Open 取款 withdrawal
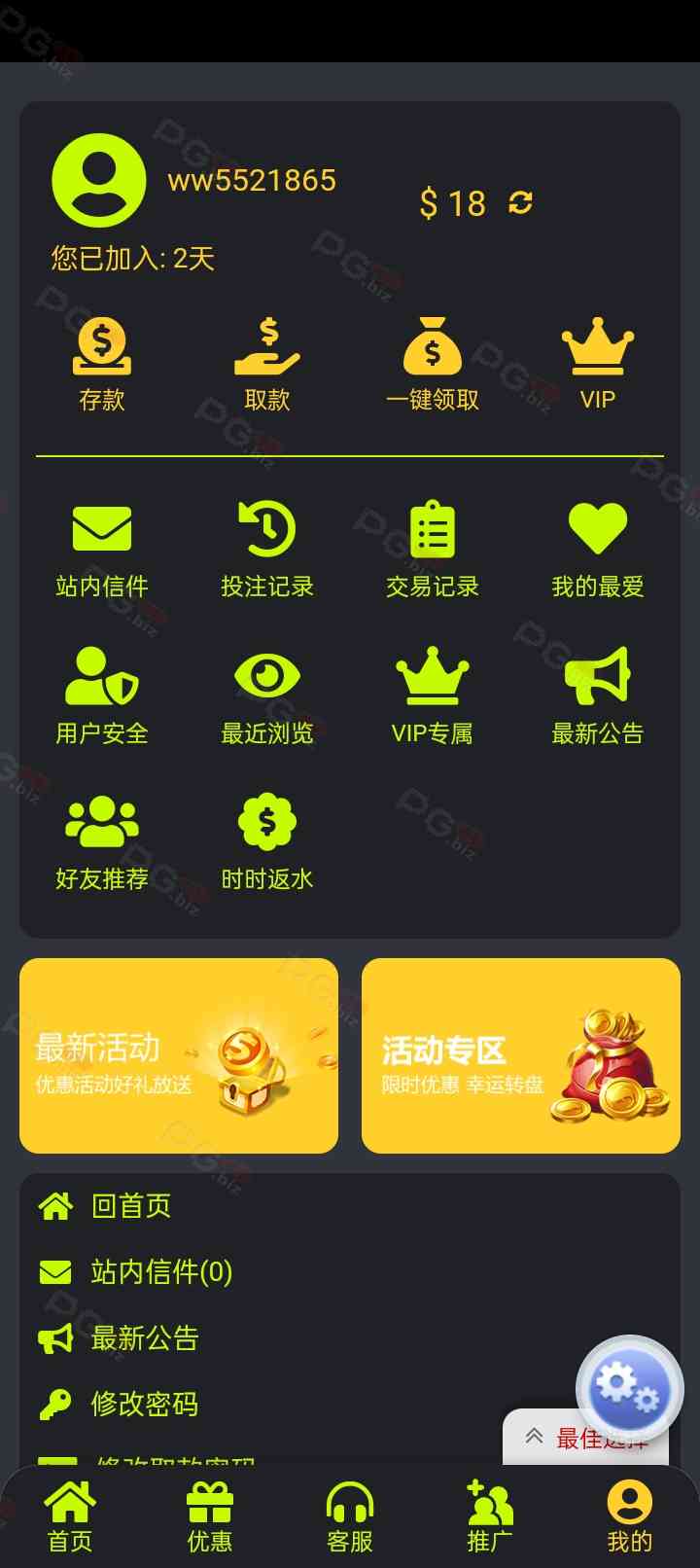Image resolution: width=700 pixels, height=1568 pixels. 267,364
